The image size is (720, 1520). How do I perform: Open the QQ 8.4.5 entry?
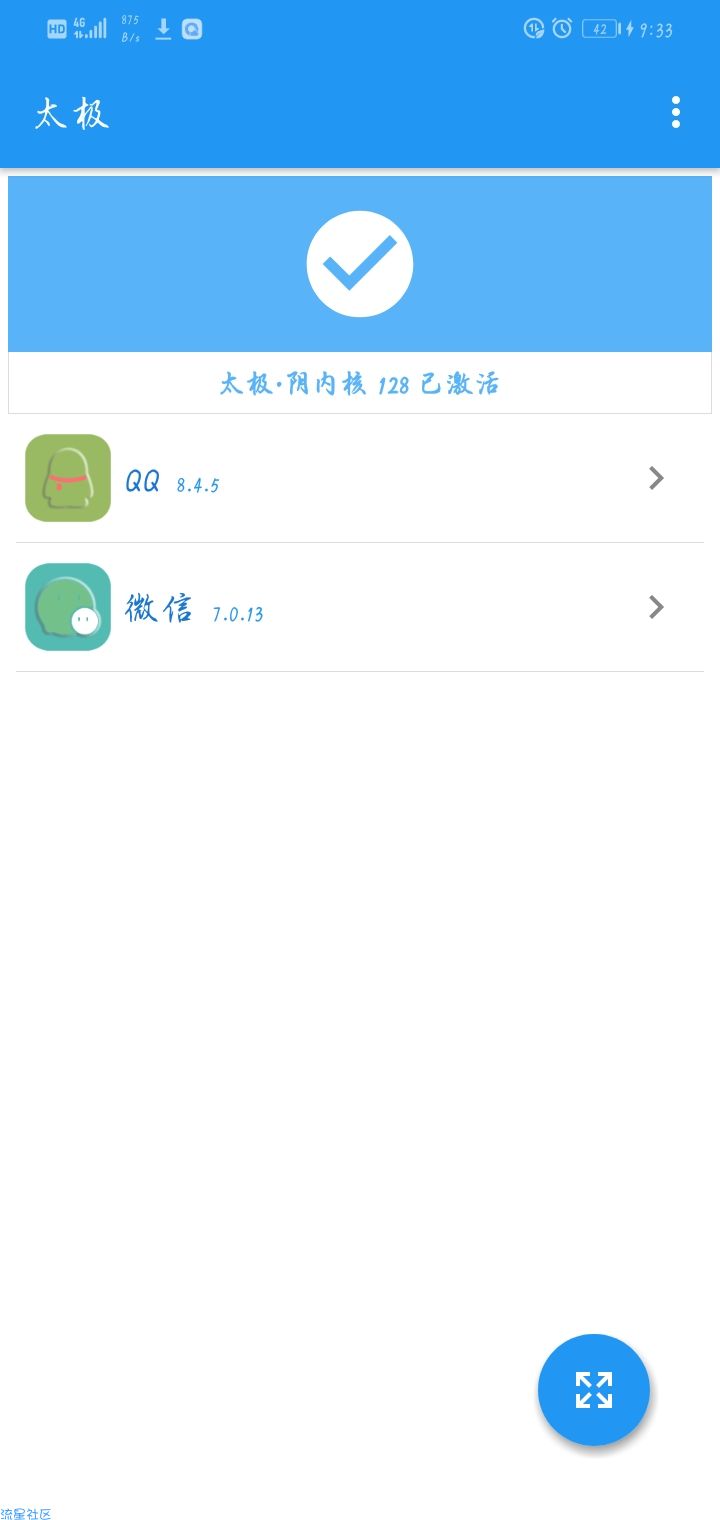[x=360, y=478]
